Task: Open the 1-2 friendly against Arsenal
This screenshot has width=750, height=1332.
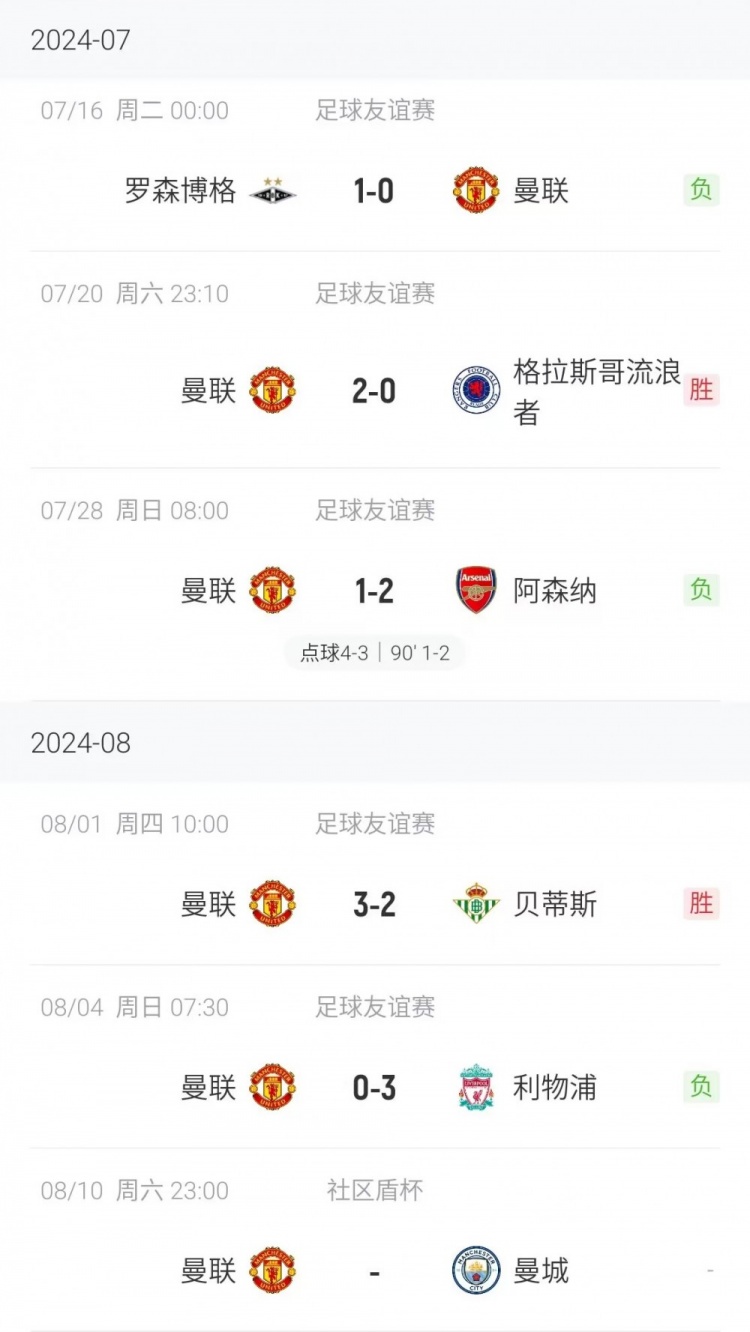Action: (374, 591)
